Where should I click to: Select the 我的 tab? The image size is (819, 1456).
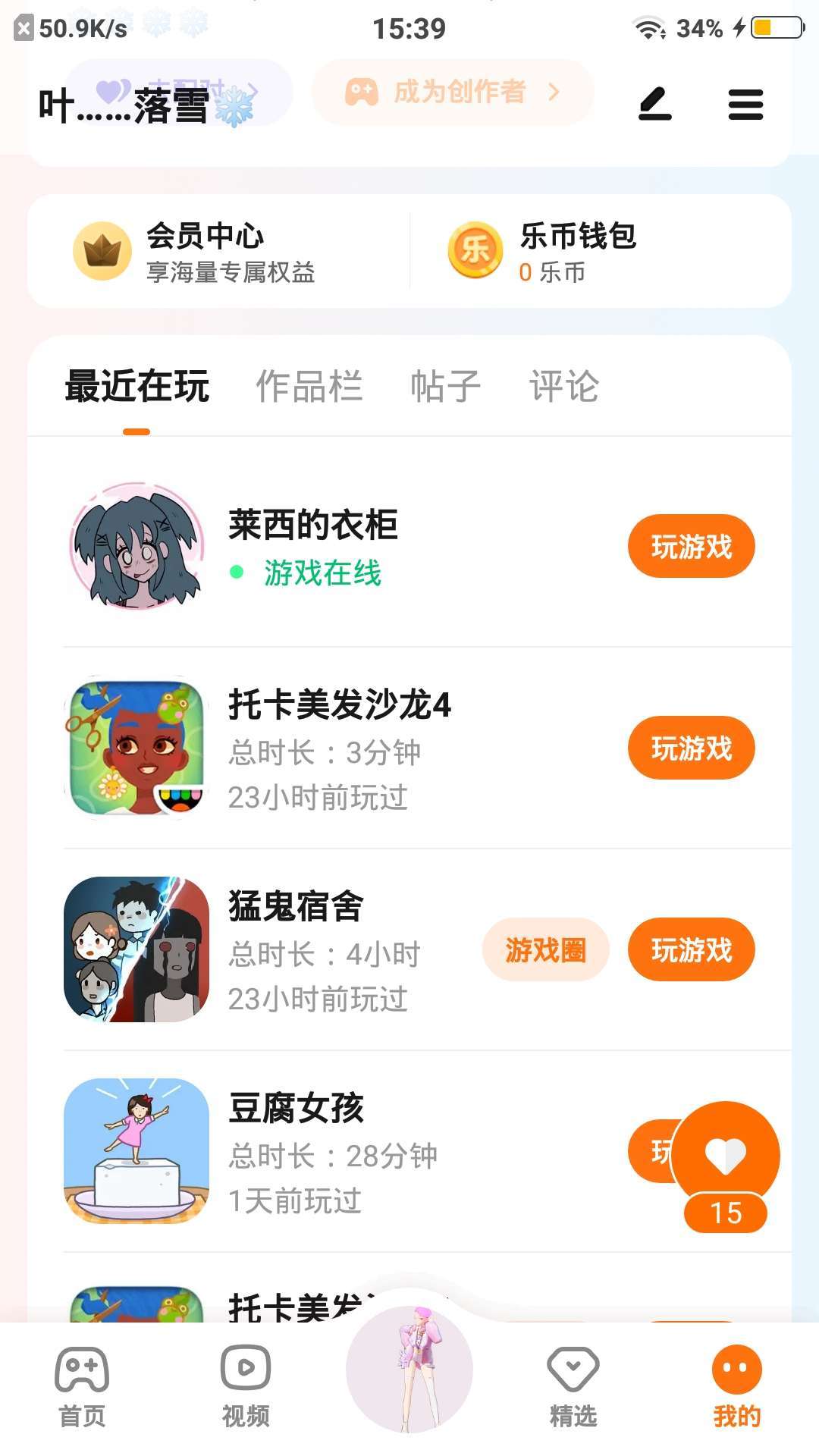tap(736, 1387)
